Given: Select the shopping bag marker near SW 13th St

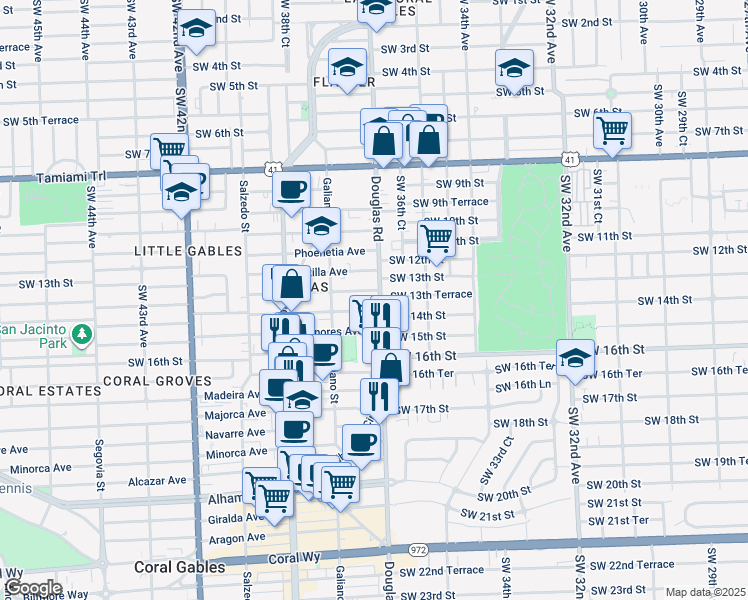Looking at the screenshot, I should coord(291,283).
